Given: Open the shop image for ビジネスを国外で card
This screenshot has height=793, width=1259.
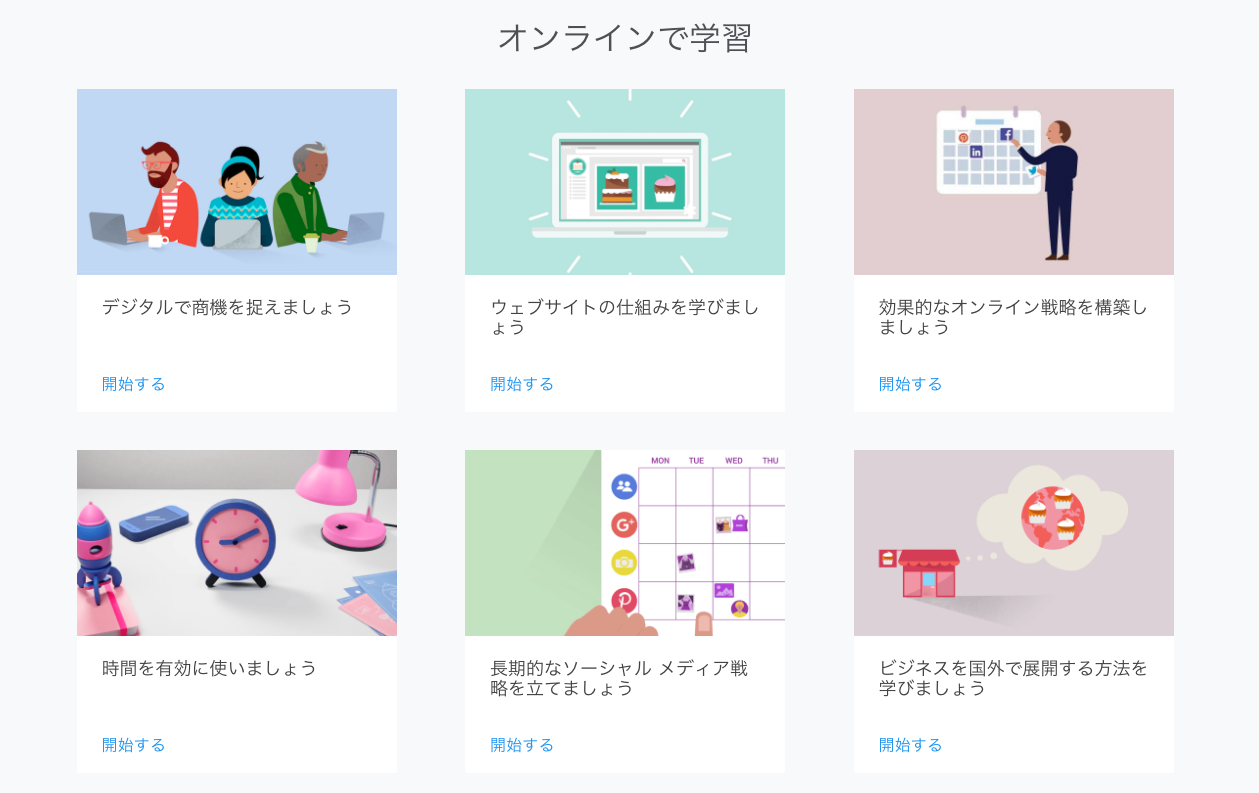Looking at the screenshot, I should point(1013,543).
